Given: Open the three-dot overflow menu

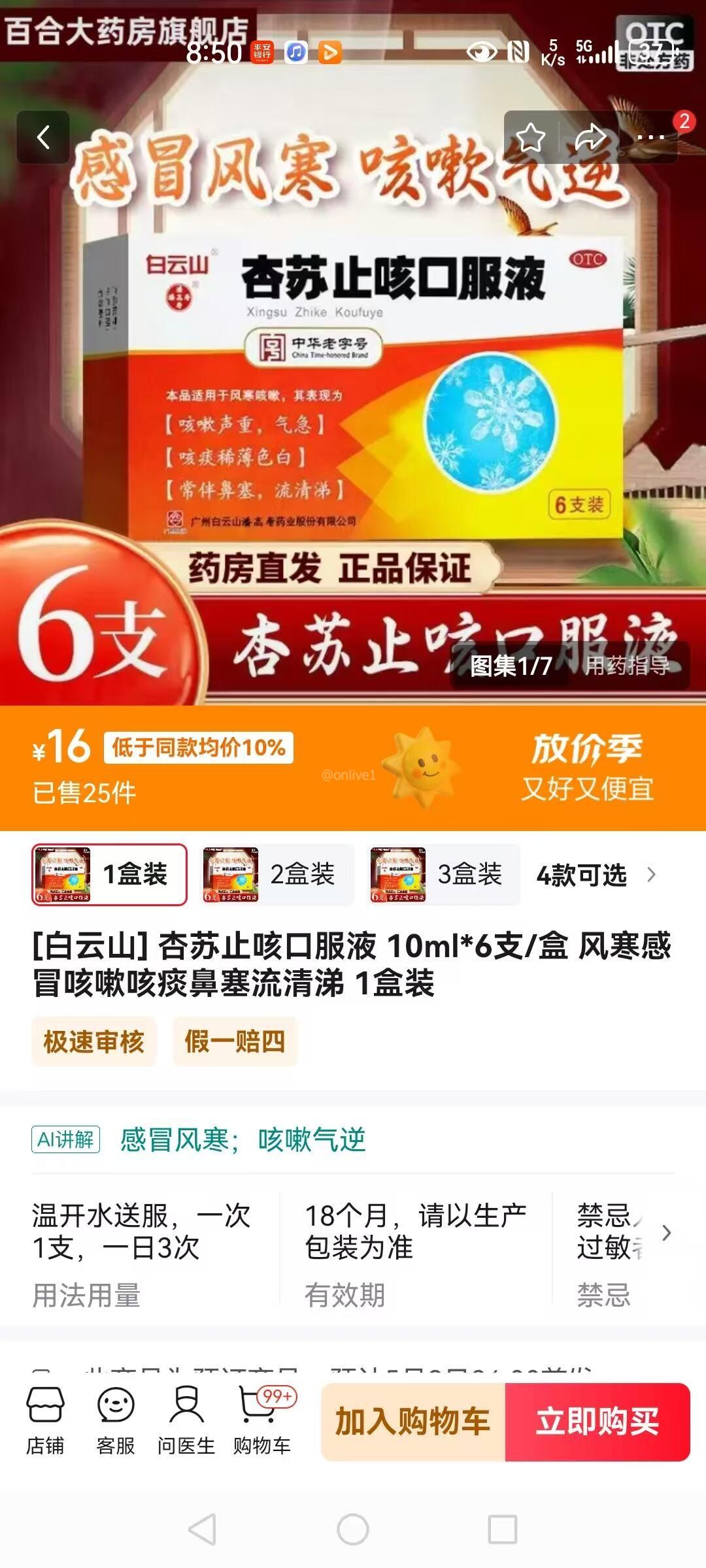Looking at the screenshot, I should tap(650, 137).
